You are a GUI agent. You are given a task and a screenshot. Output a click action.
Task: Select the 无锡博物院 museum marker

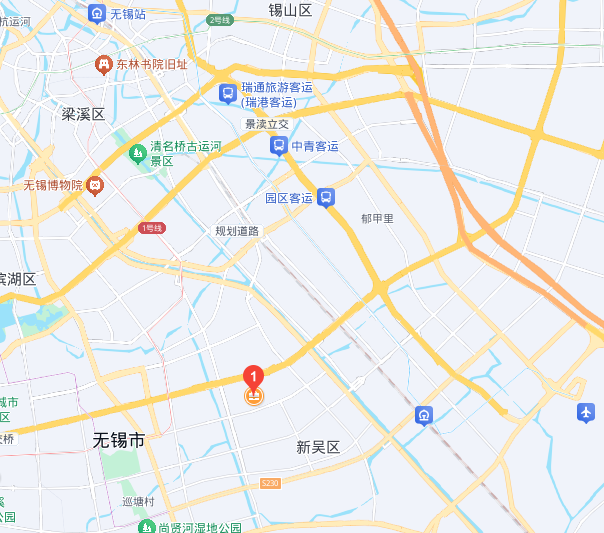94,185
